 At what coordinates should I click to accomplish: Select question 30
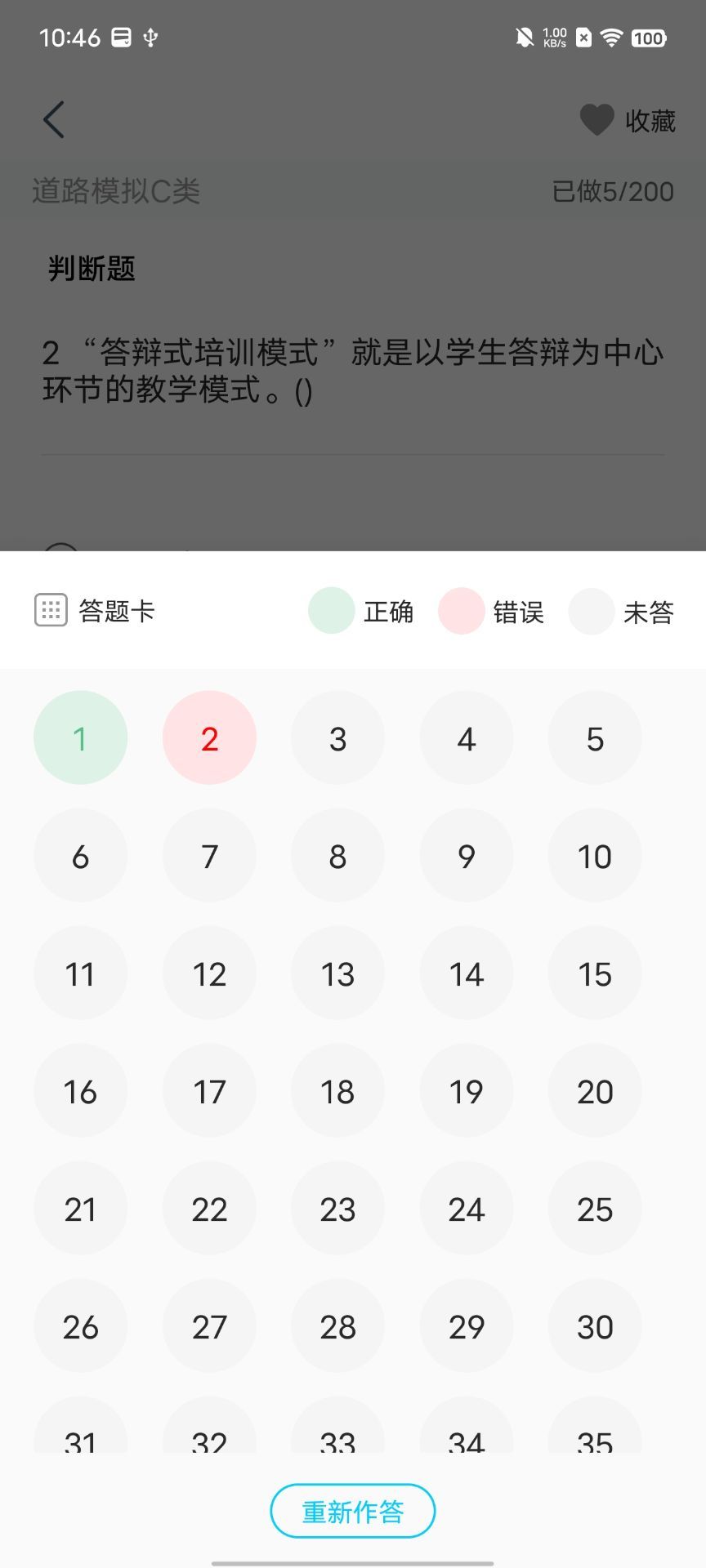[x=595, y=1325]
